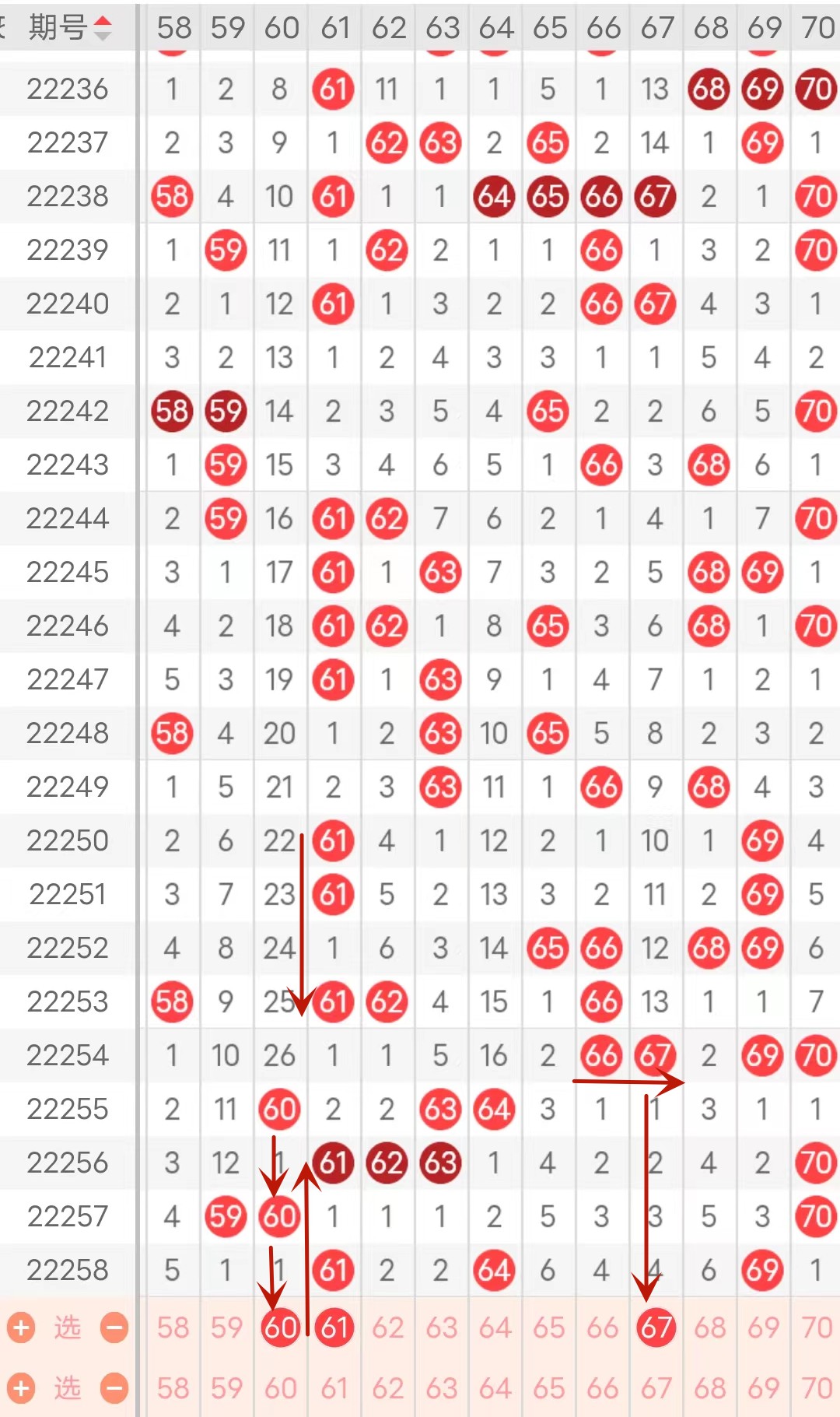Sort the chart by 期号 column

click(70, 28)
